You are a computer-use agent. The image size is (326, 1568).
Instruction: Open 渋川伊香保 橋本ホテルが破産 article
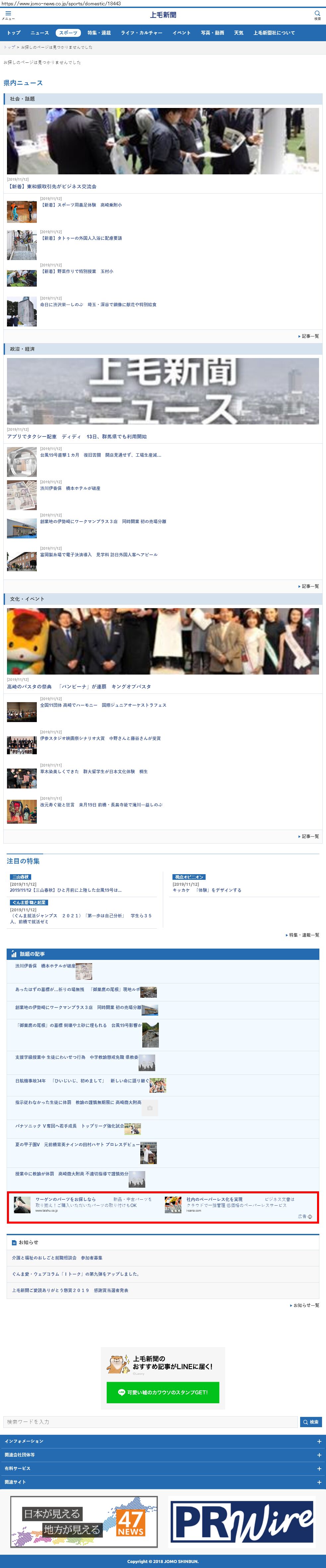coord(71,488)
